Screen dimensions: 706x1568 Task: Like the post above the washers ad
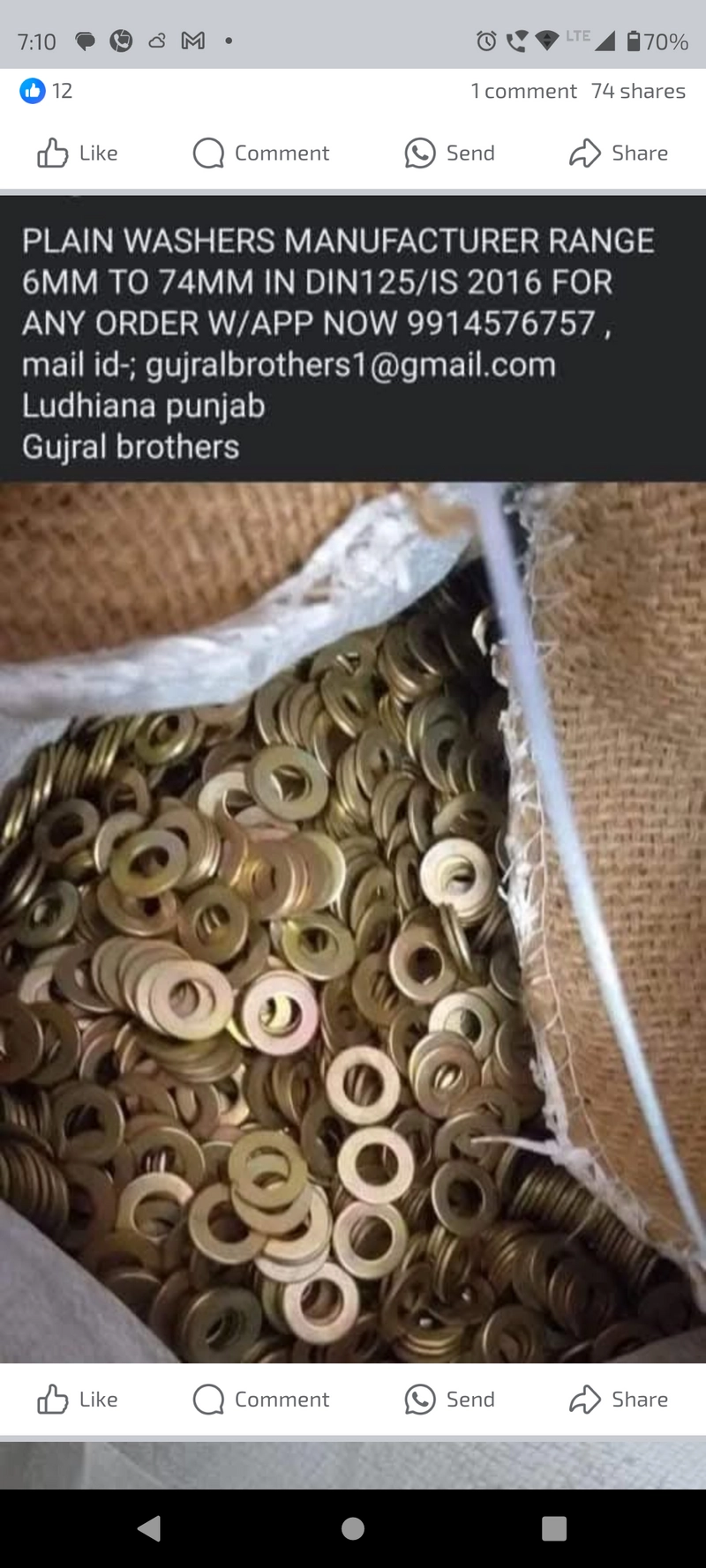(x=78, y=153)
